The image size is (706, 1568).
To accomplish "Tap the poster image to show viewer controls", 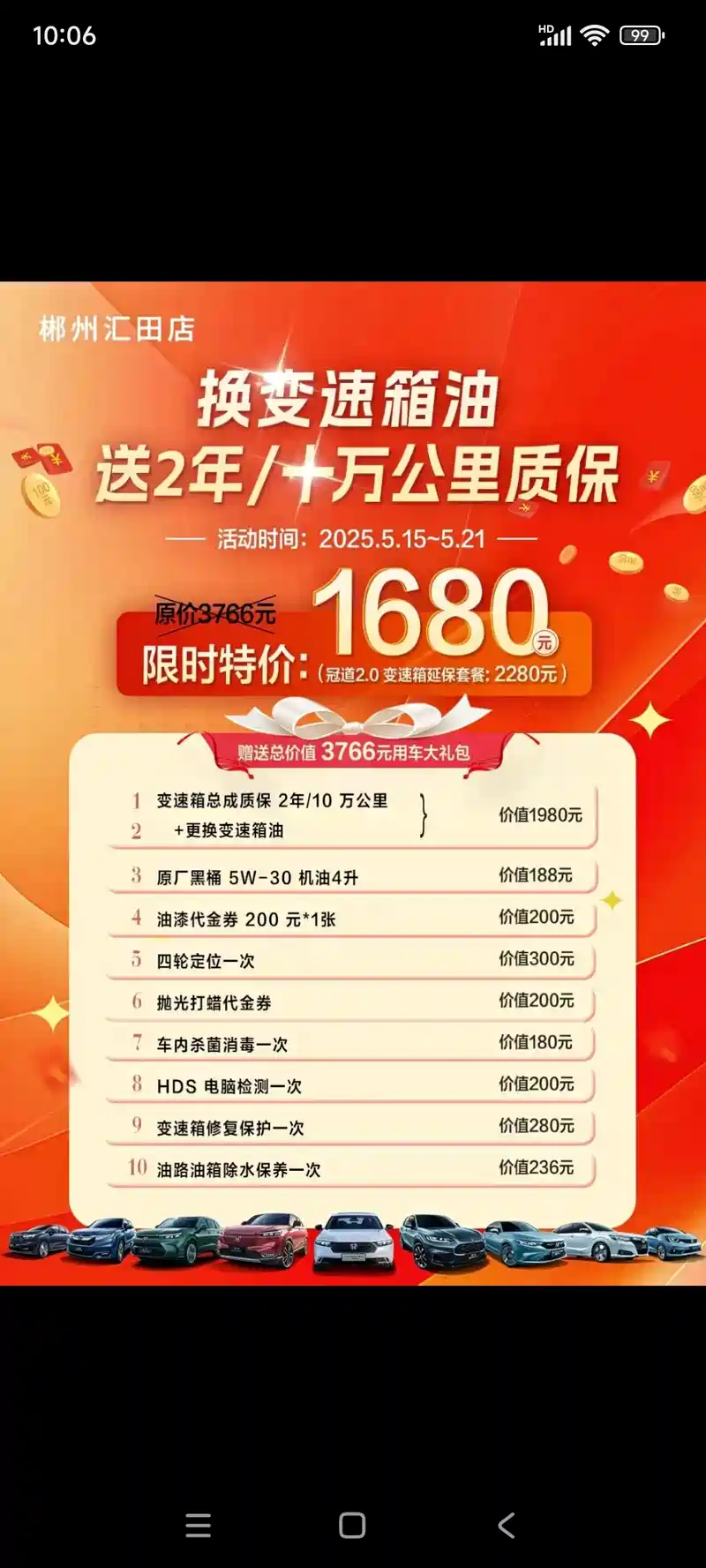I will (x=353, y=784).
